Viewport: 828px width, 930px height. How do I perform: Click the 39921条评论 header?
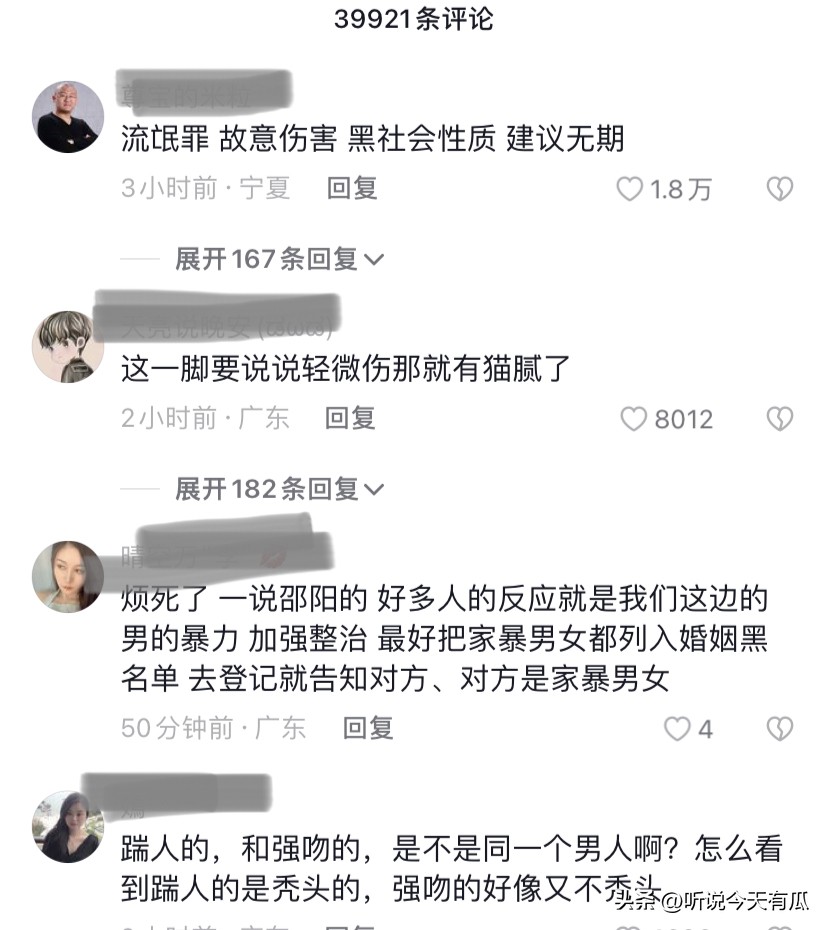[x=413, y=19]
